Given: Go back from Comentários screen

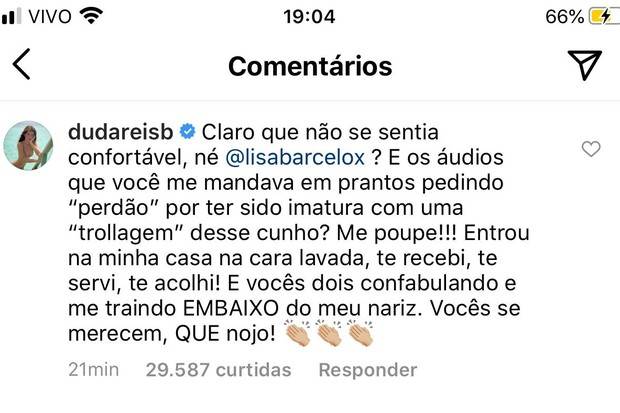Looking at the screenshot, I should click(21, 66).
